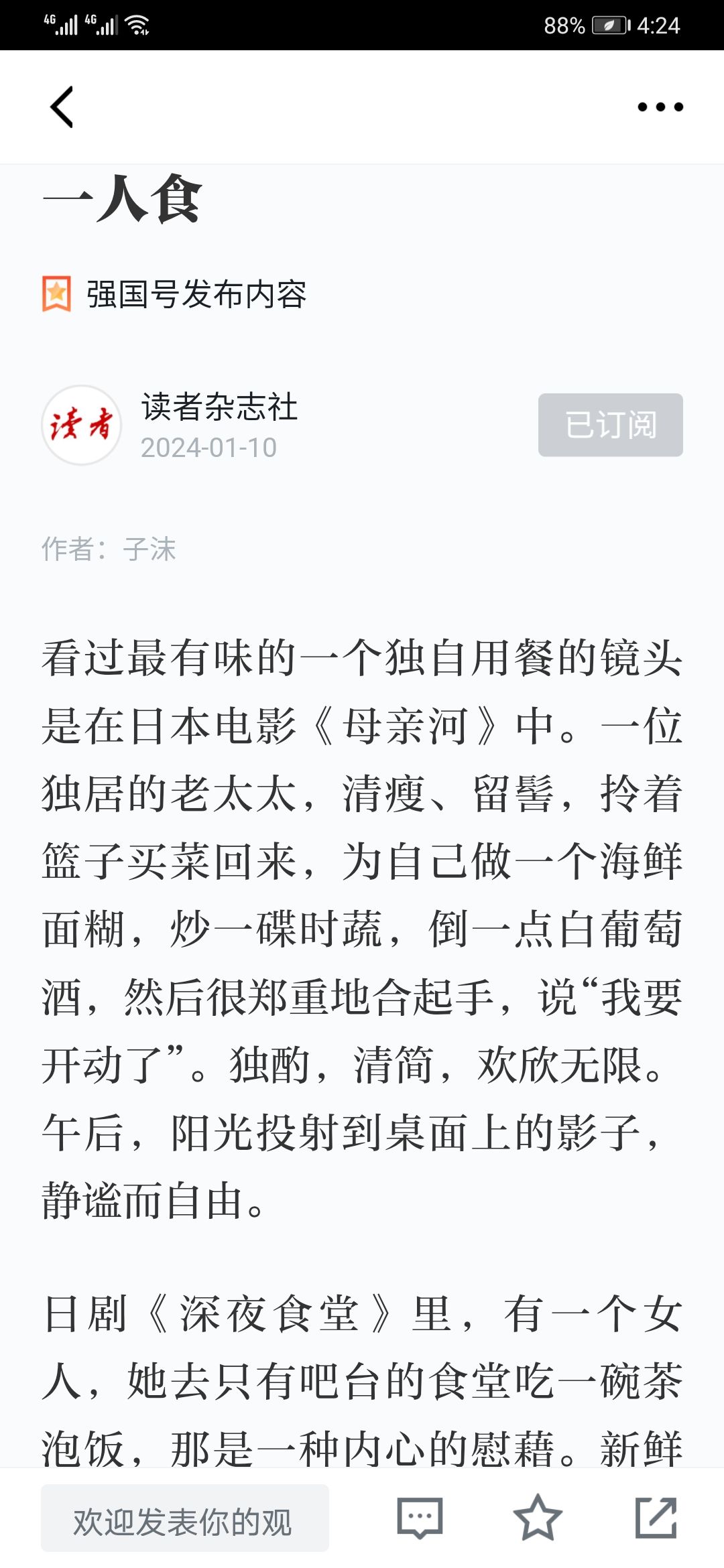Image resolution: width=724 pixels, height=1568 pixels.
Task: Share this article
Action: 656,1517
